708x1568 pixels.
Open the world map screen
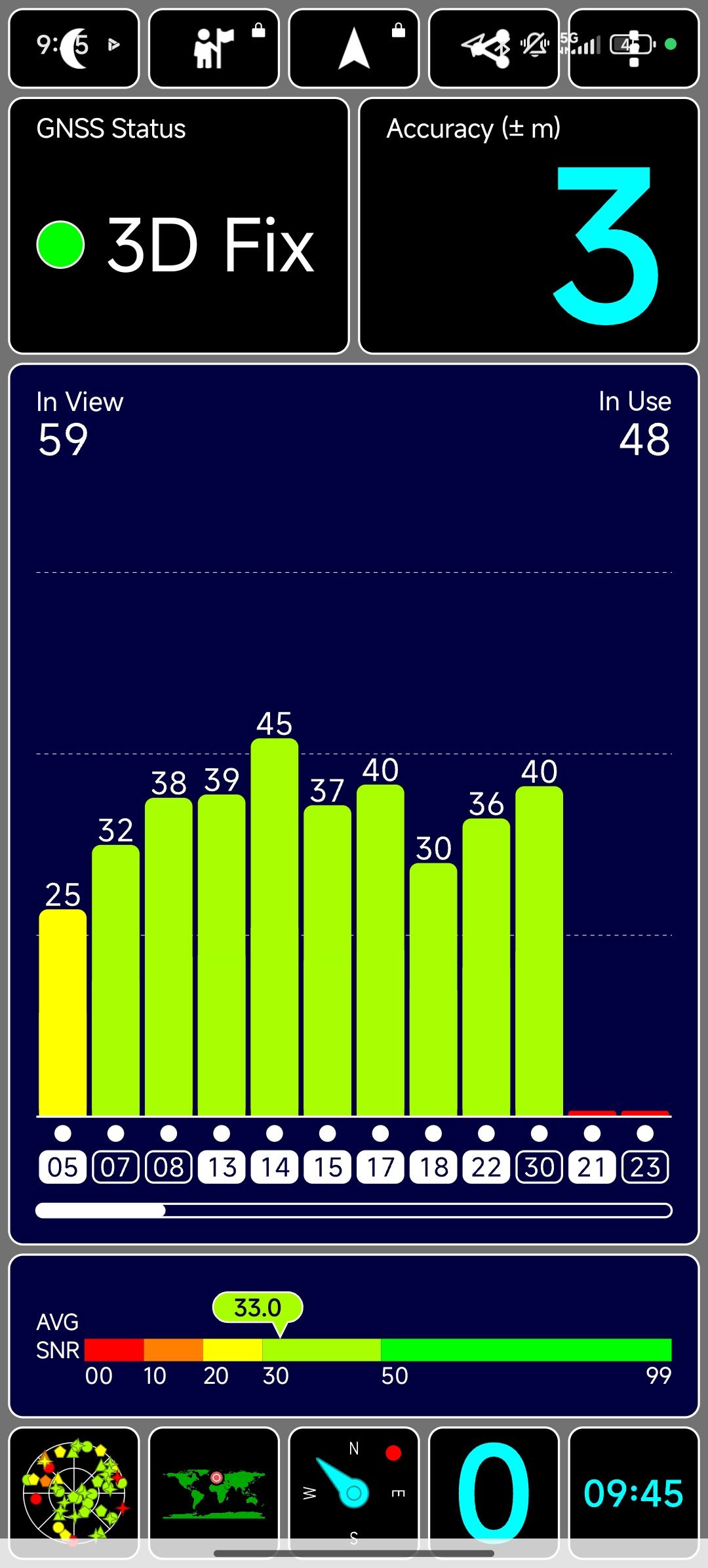click(214, 1492)
